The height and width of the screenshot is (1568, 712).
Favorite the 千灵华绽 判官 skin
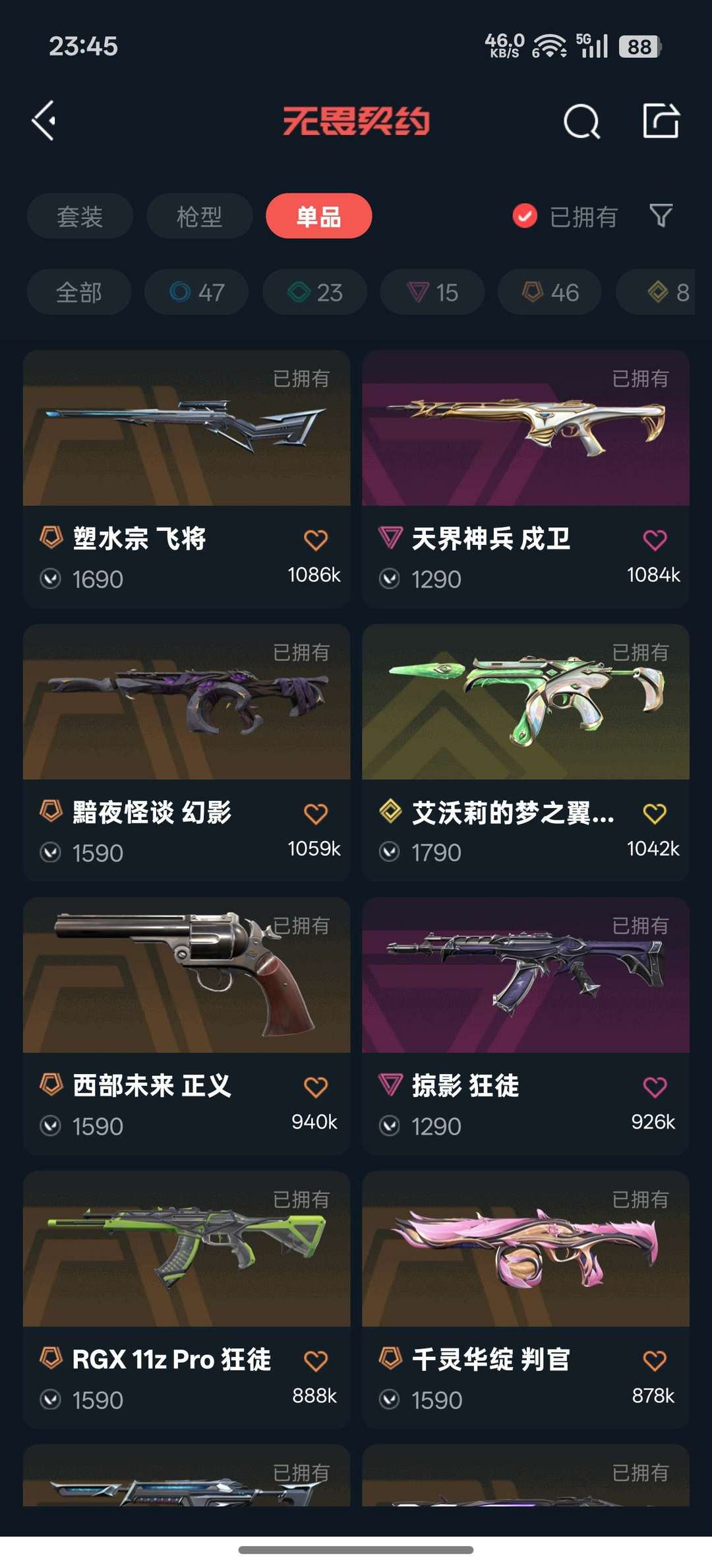pos(655,1360)
